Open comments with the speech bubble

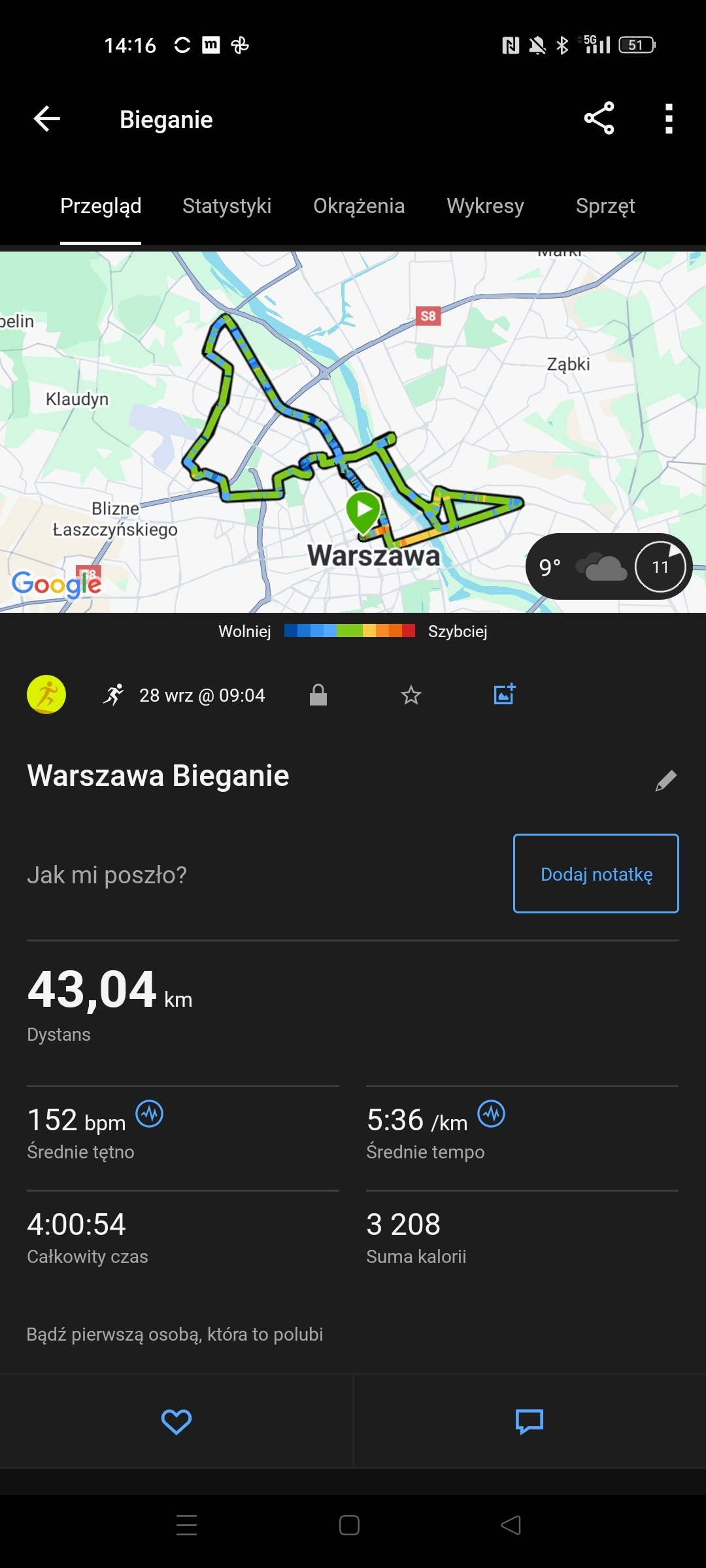click(529, 1422)
